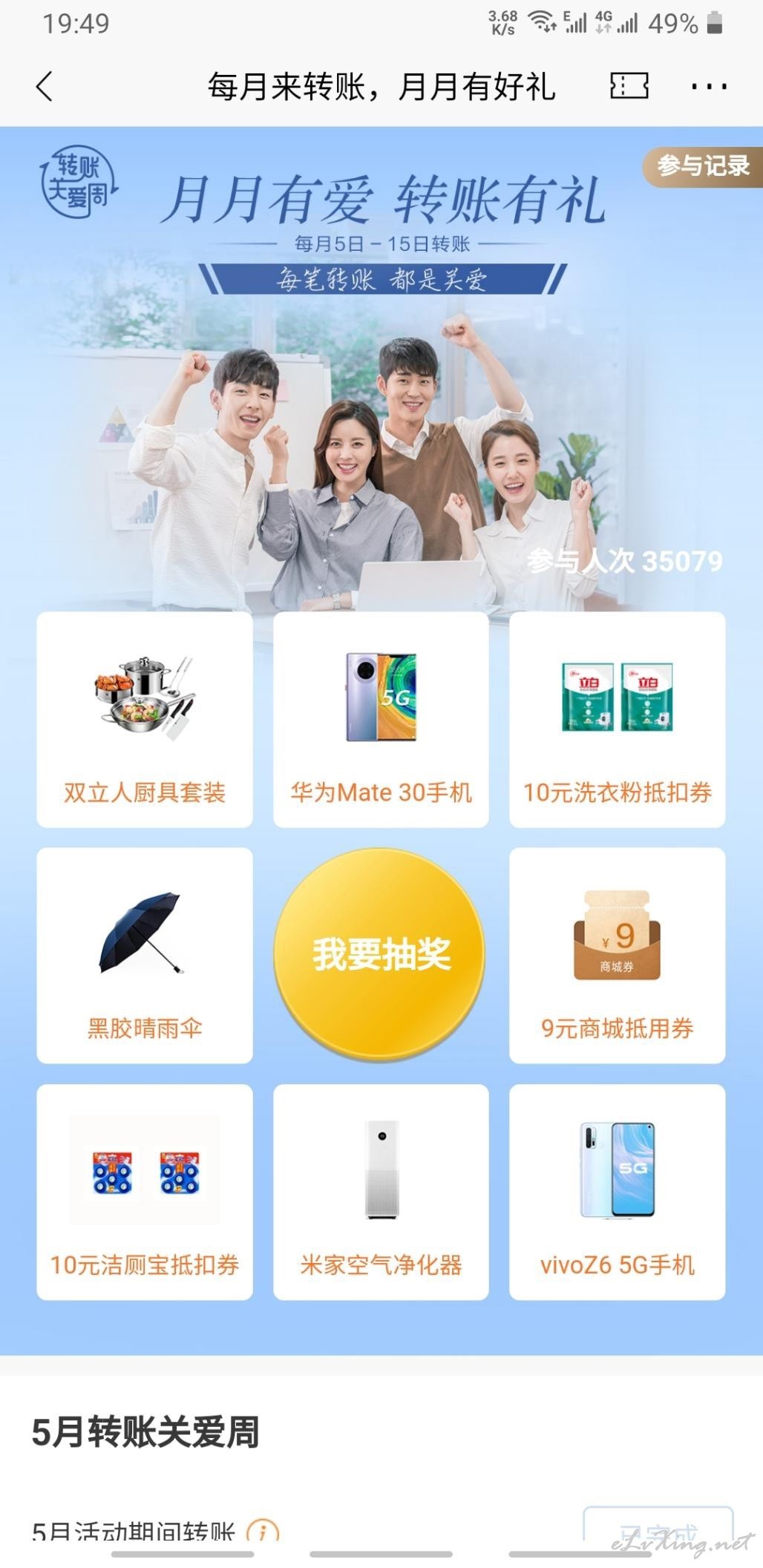
Task: Select the 10元洁厕宝抵扣券 prize tile
Action: (145, 1192)
